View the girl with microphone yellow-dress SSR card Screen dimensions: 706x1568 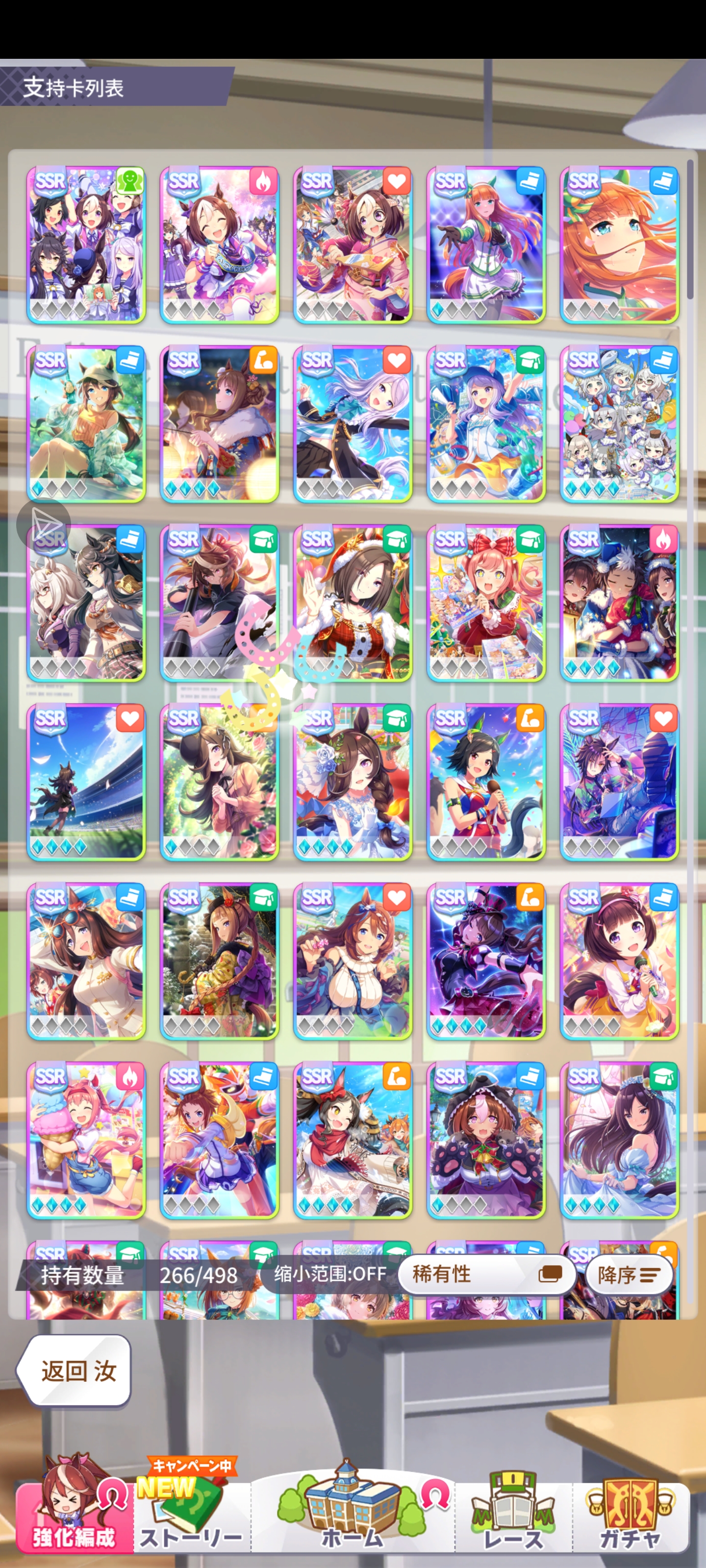[x=619, y=960]
